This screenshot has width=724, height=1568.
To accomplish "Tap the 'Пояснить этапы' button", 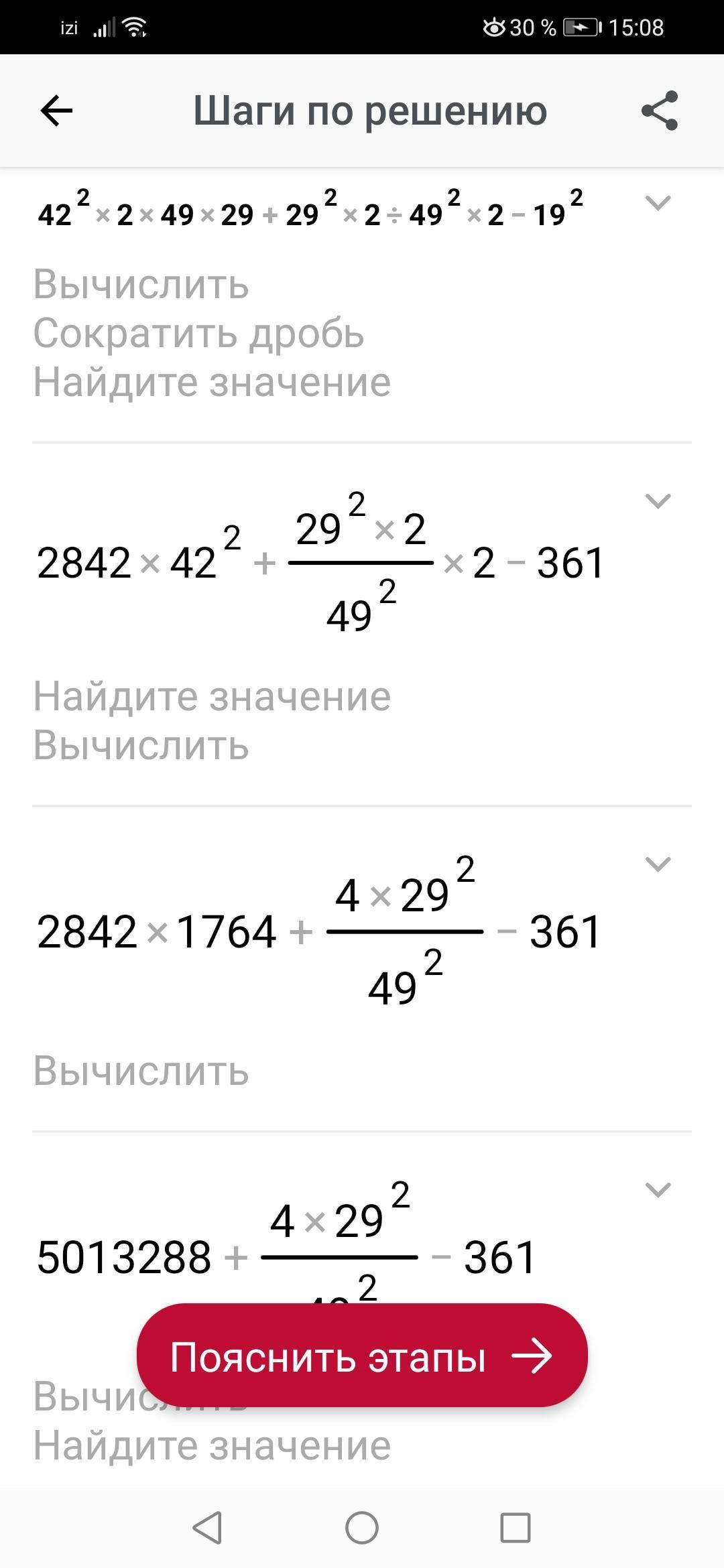I will pyautogui.click(x=362, y=1356).
